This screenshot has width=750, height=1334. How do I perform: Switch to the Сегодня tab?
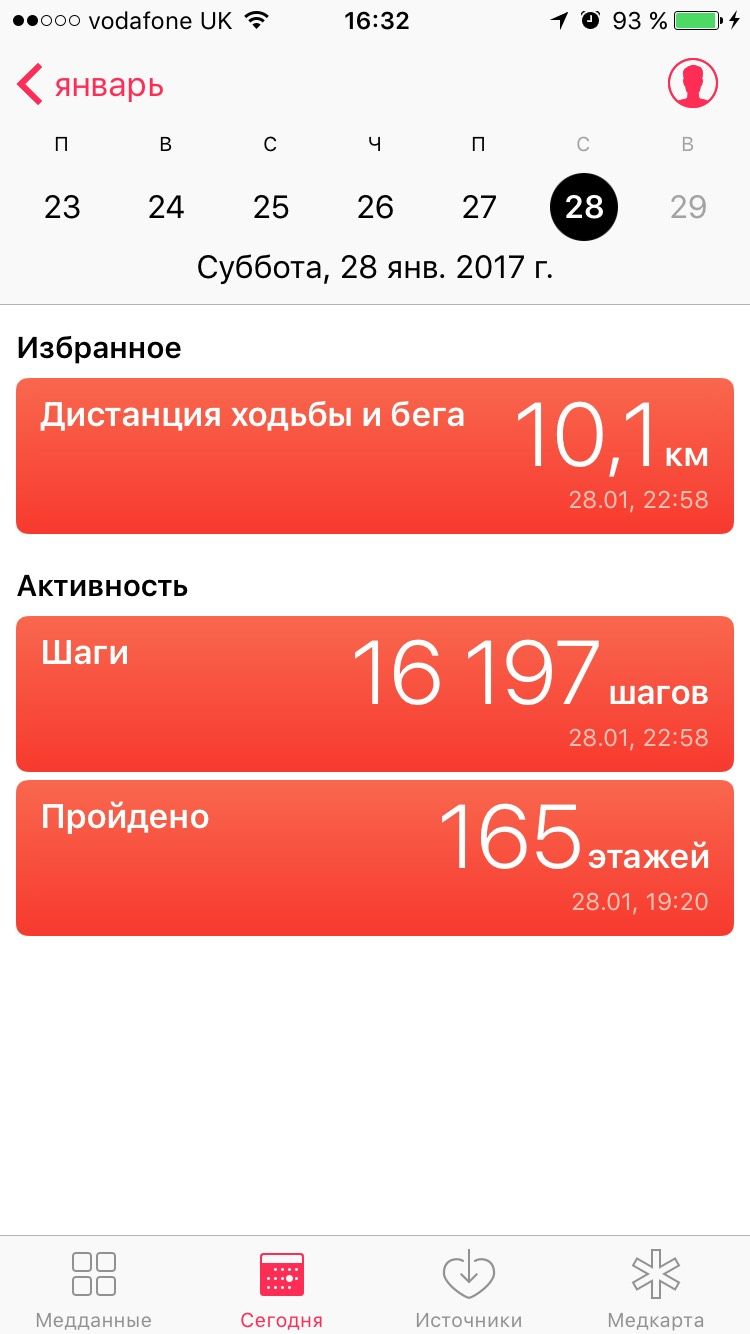pos(281,1288)
